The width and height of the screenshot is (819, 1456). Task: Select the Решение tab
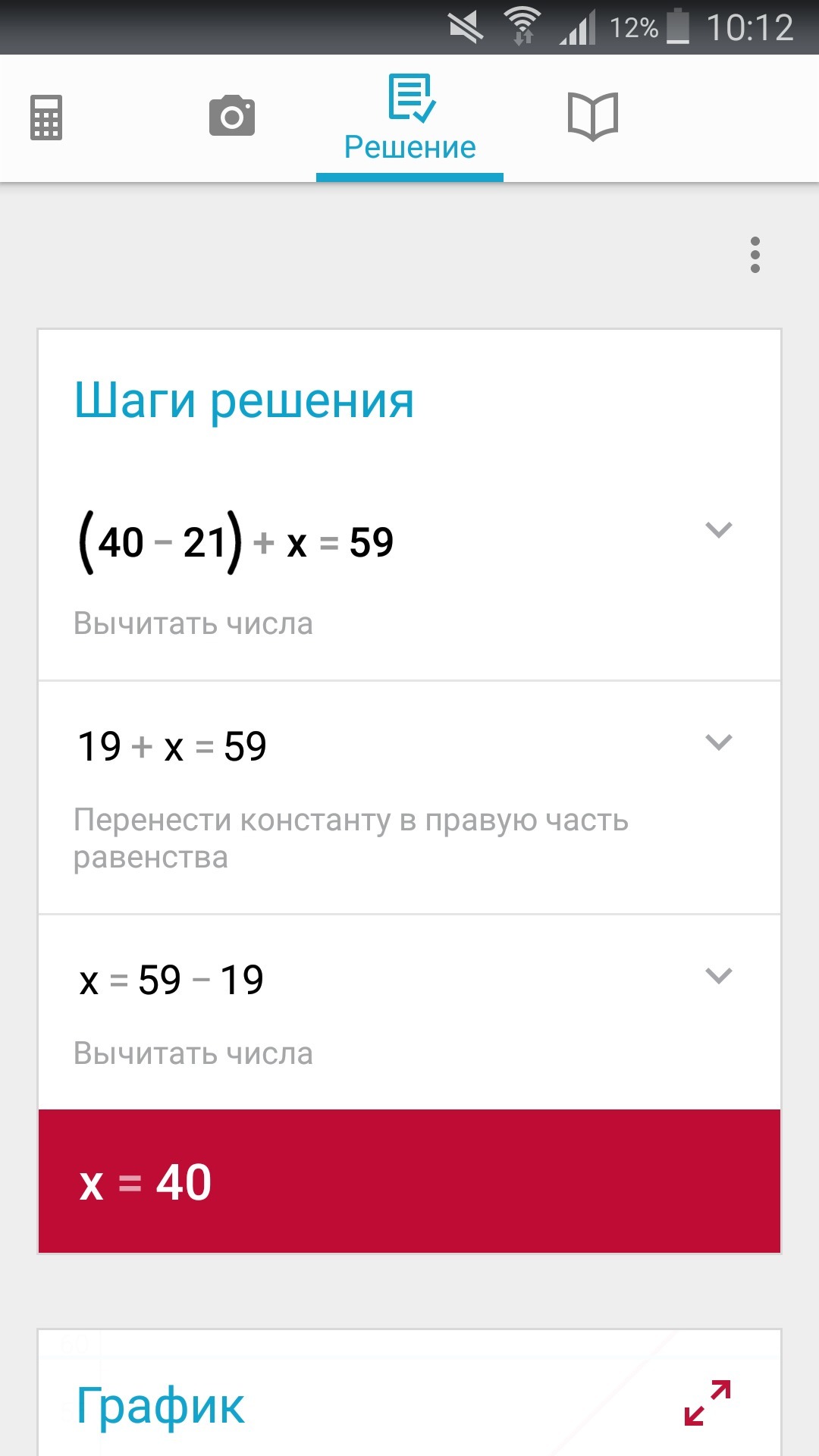(409, 119)
